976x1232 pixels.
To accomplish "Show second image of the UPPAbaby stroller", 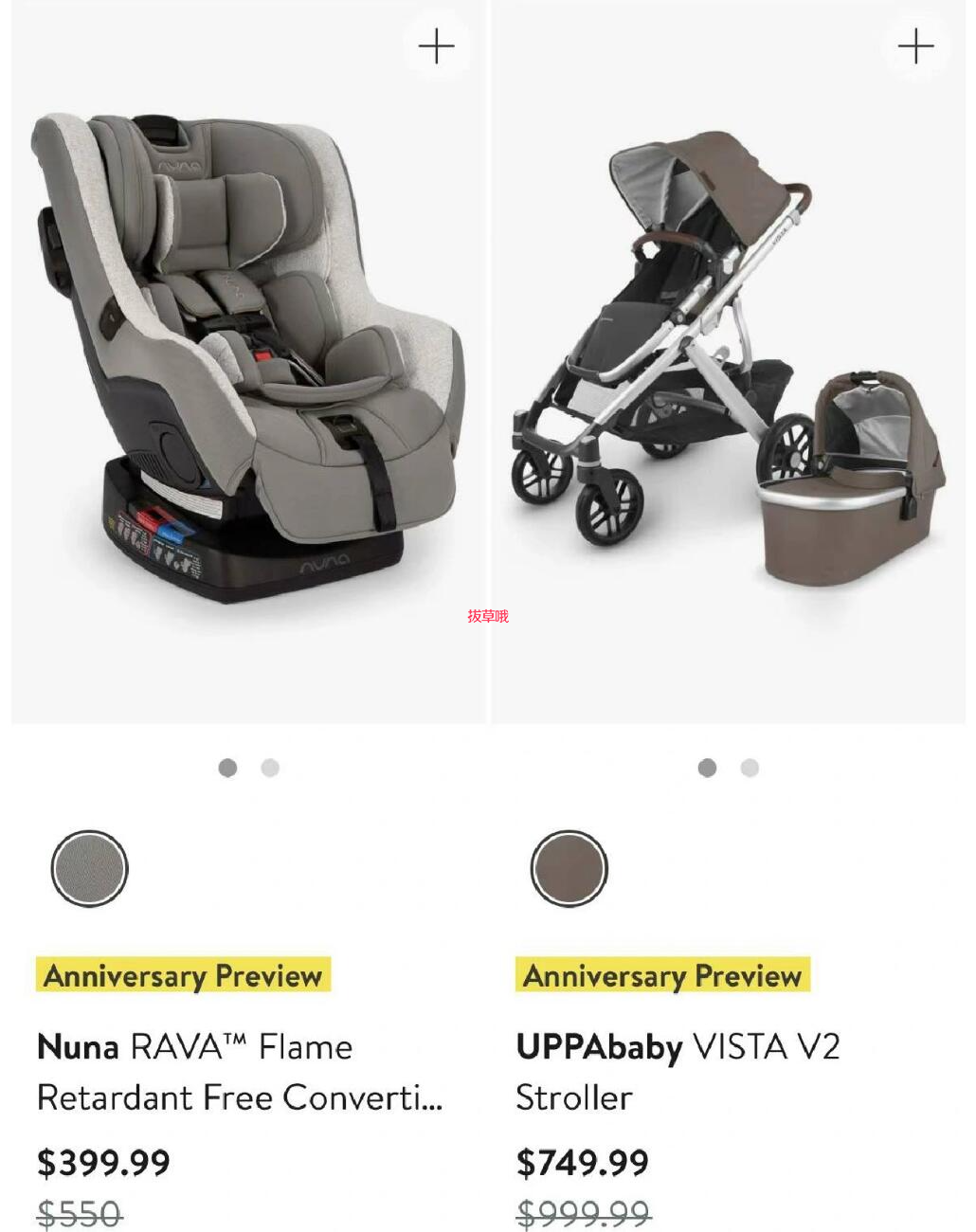I will [750, 768].
